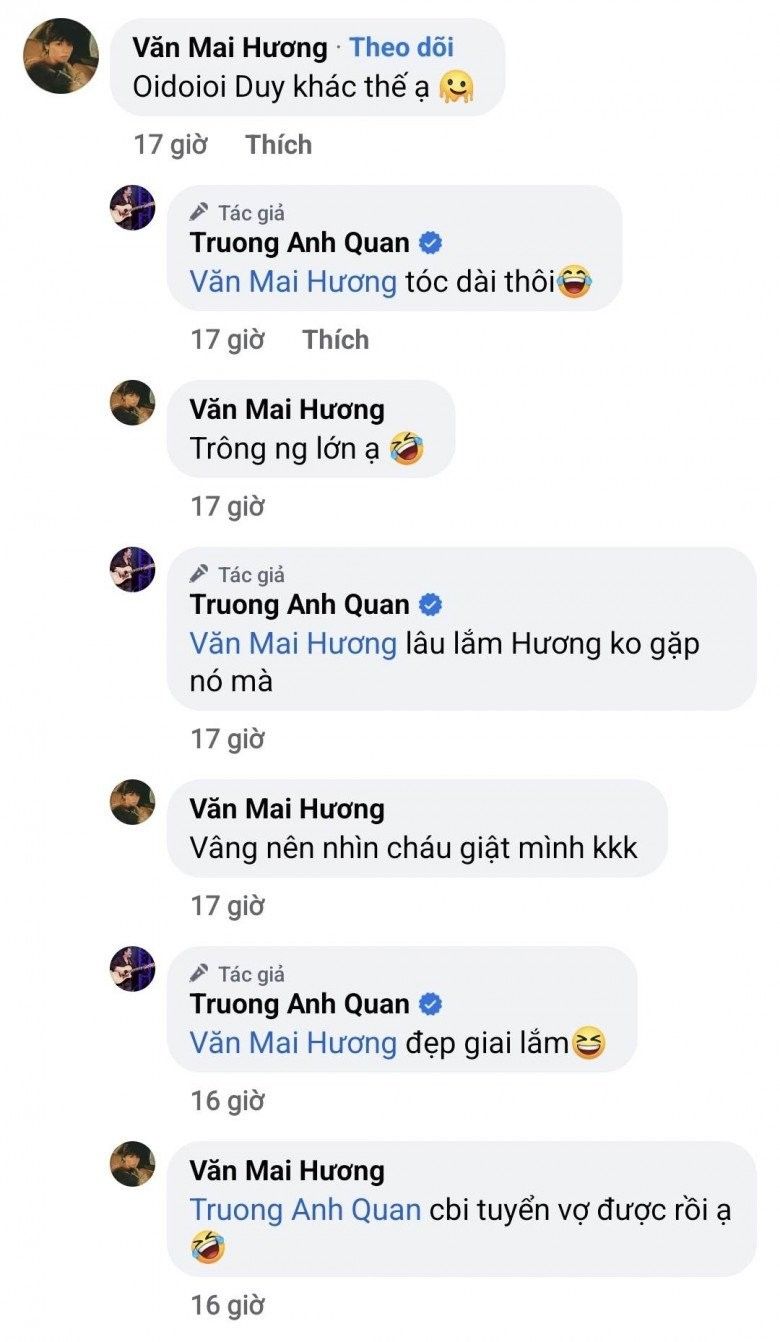Tap mention Truong Anh Quan in 'cbi tuyển vợ' reply

305,1210
